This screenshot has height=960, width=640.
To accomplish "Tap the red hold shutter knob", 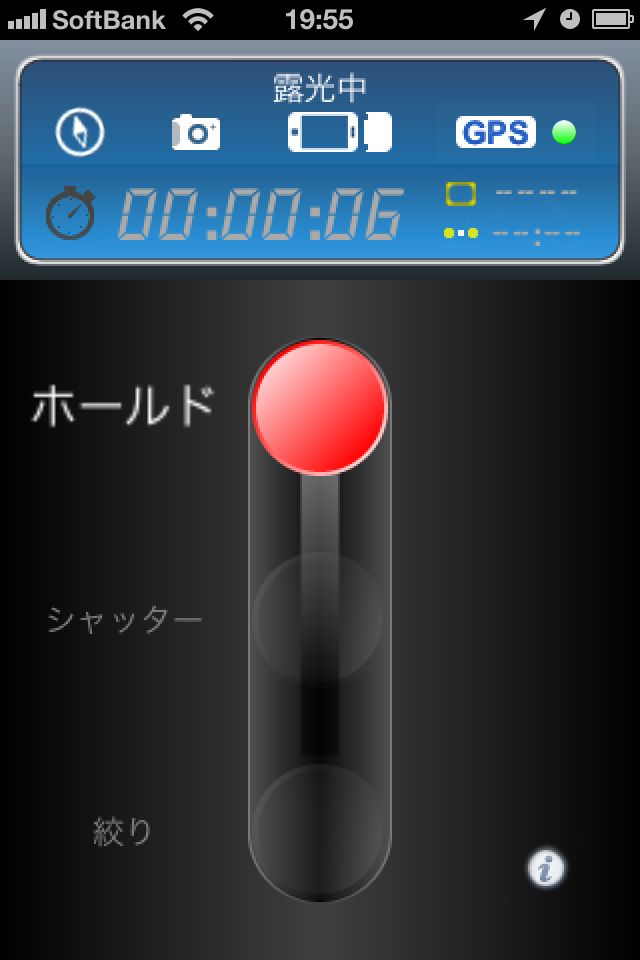I will point(319,407).
